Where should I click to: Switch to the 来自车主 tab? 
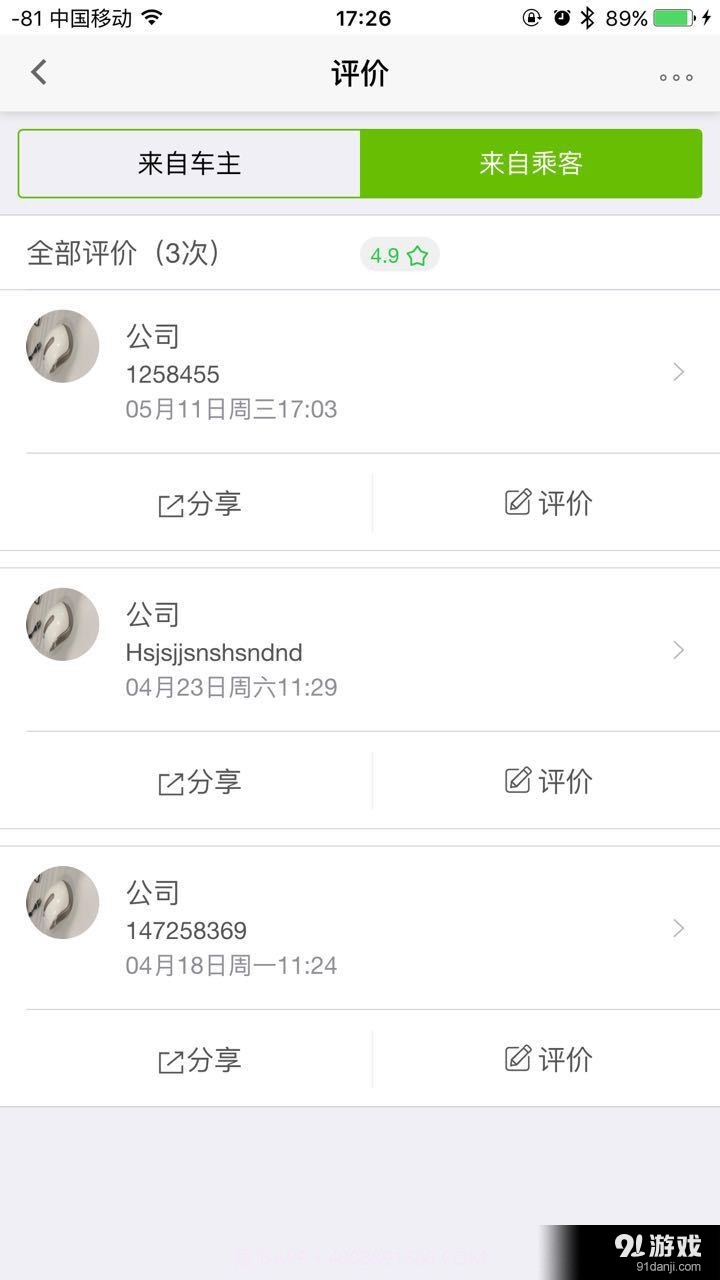click(190, 163)
